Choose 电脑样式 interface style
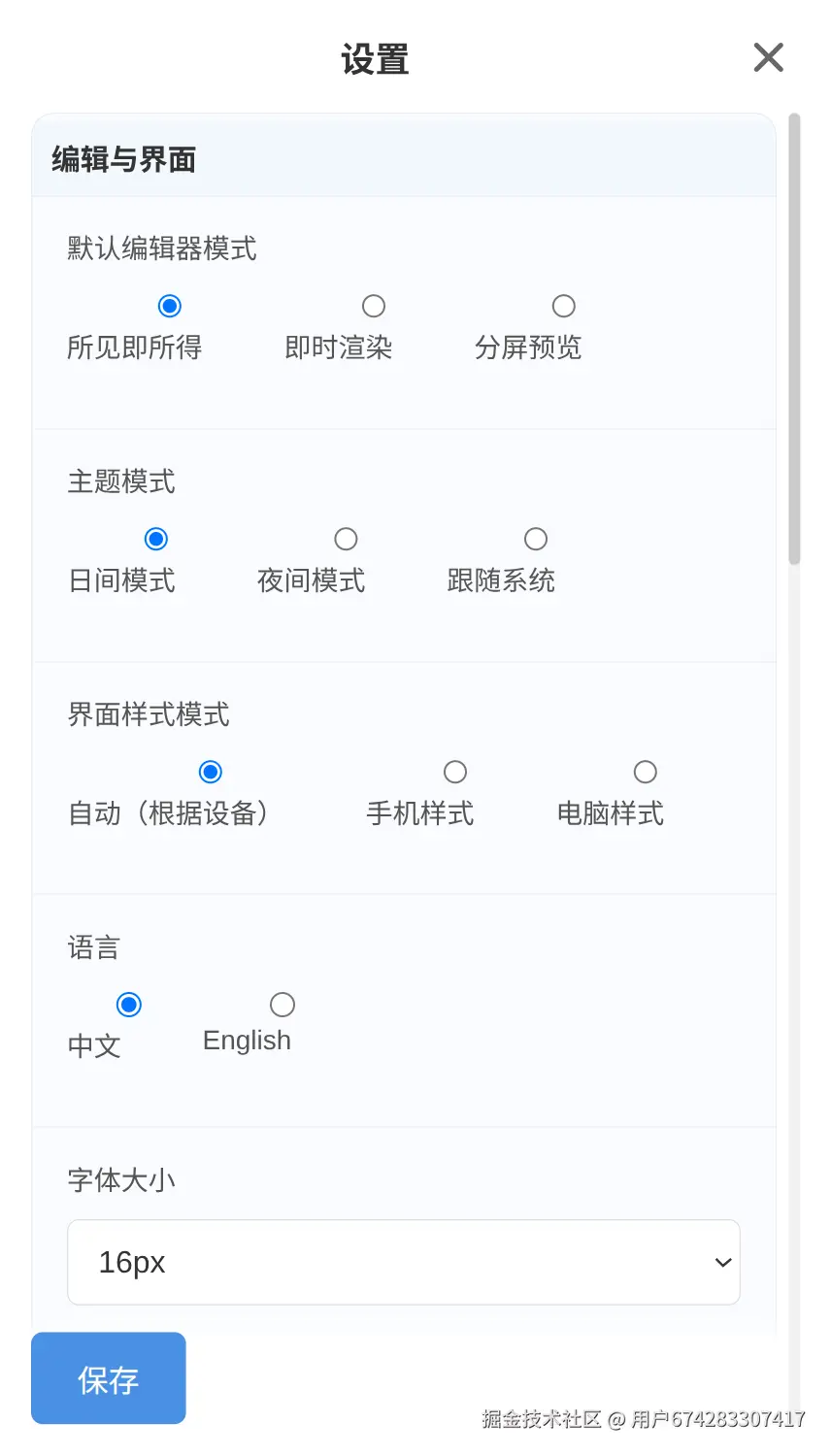 pos(646,772)
